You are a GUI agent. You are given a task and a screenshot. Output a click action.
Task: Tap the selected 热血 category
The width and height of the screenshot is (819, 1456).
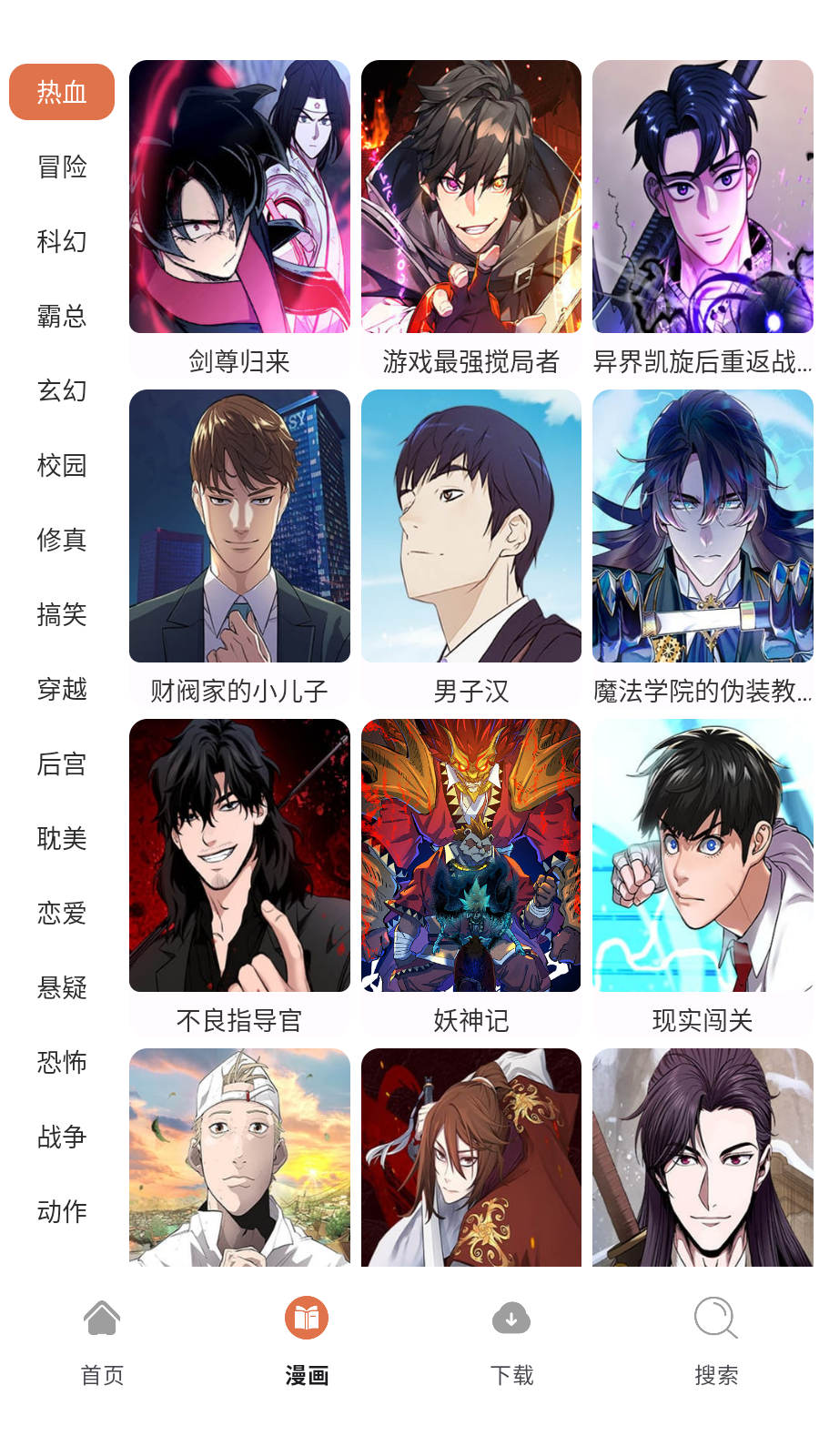pos(62,92)
